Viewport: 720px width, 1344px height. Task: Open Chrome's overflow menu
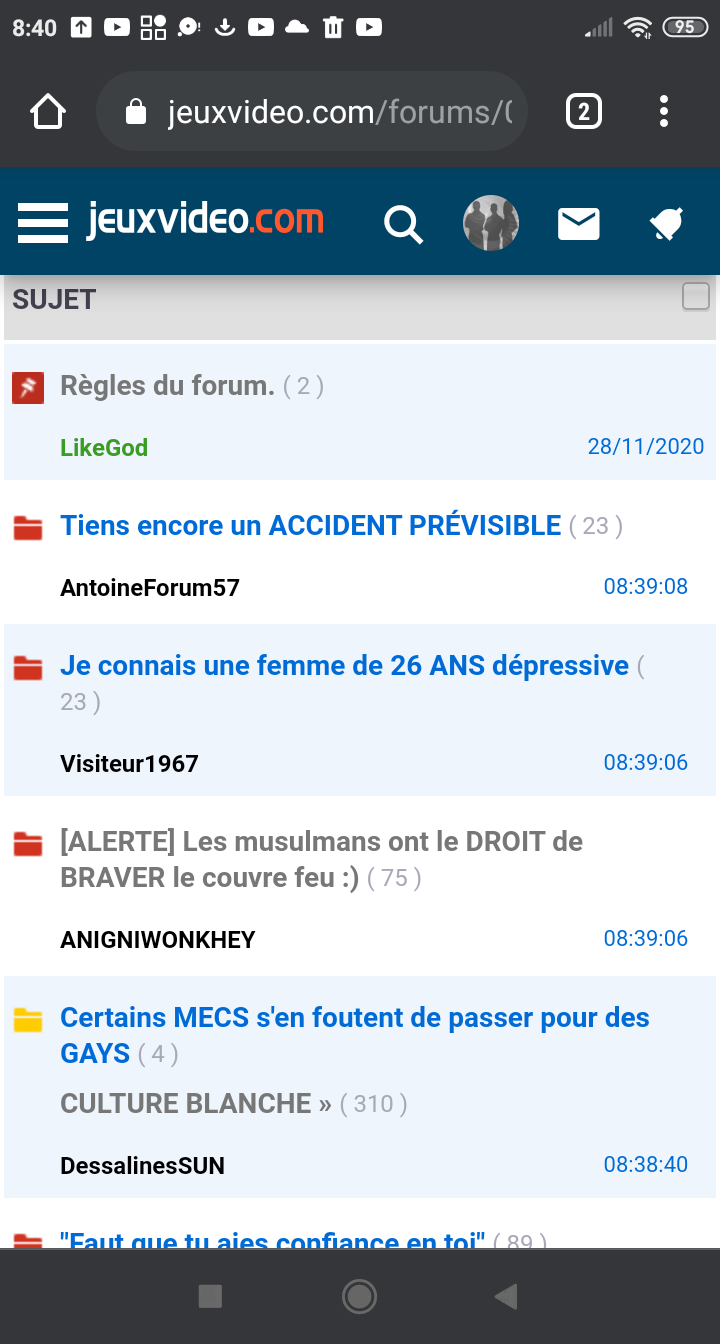[664, 111]
